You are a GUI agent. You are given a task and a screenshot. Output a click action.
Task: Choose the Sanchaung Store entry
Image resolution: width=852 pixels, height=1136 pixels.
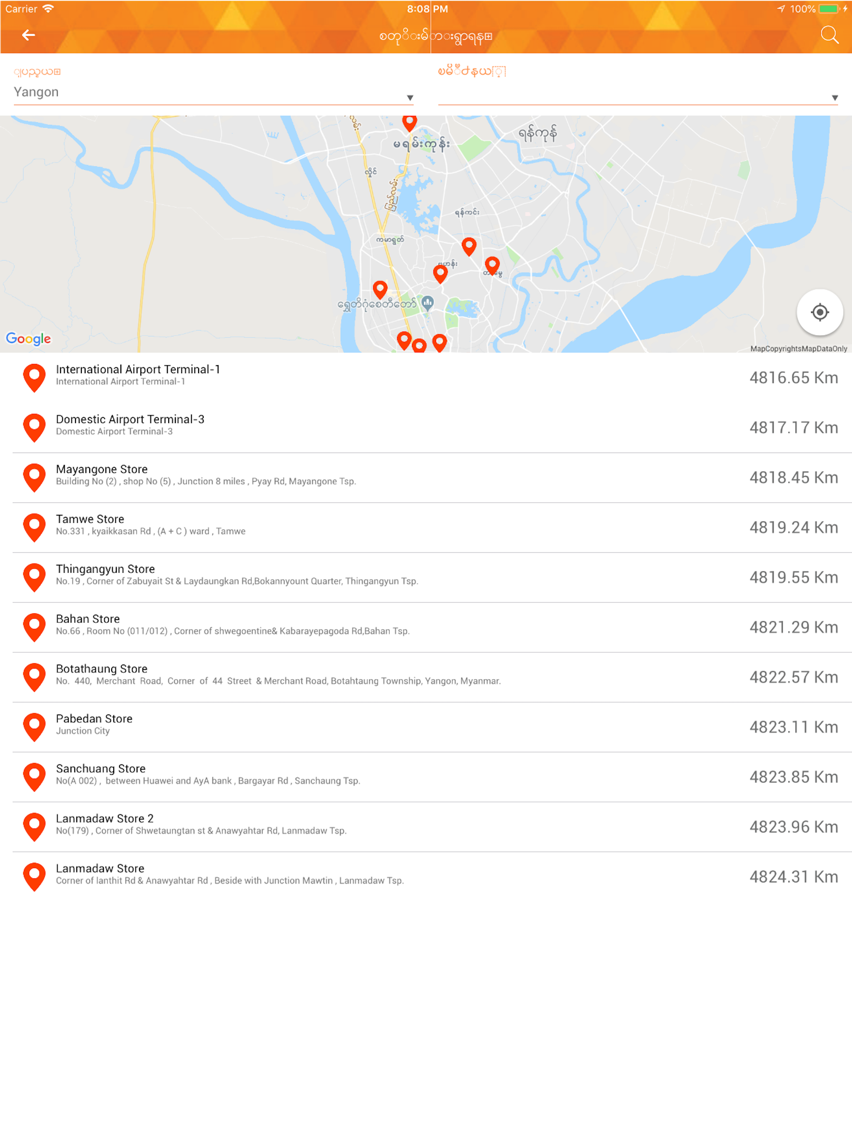tap(426, 777)
